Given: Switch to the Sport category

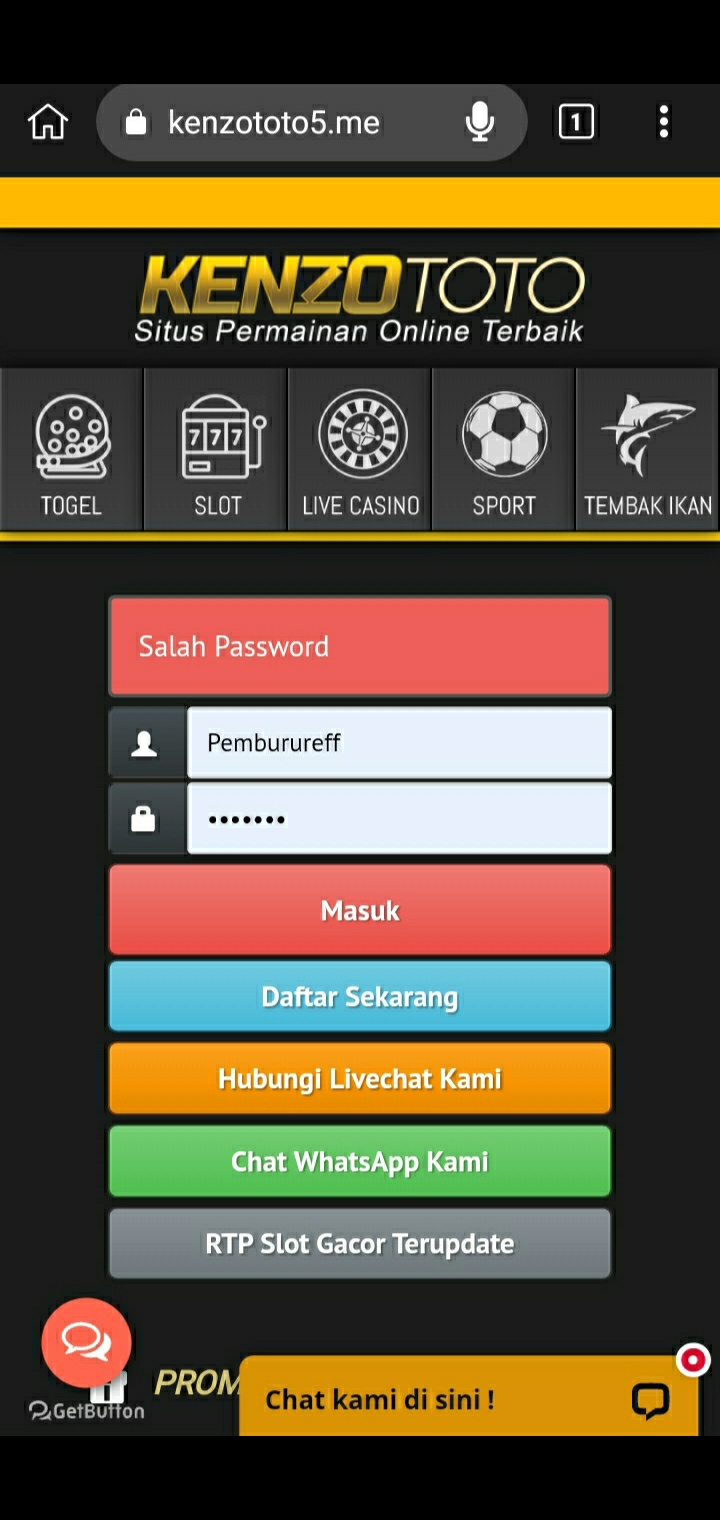Looking at the screenshot, I should pyautogui.click(x=504, y=450).
